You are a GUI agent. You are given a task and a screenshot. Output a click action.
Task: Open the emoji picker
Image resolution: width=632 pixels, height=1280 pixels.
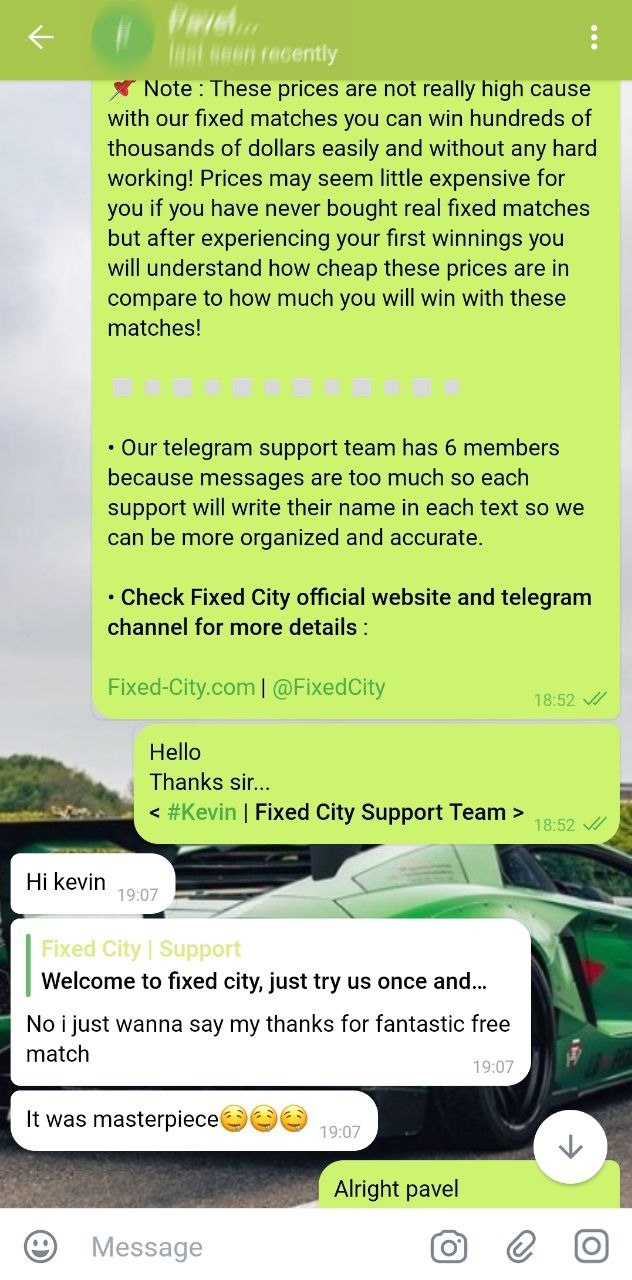40,1246
